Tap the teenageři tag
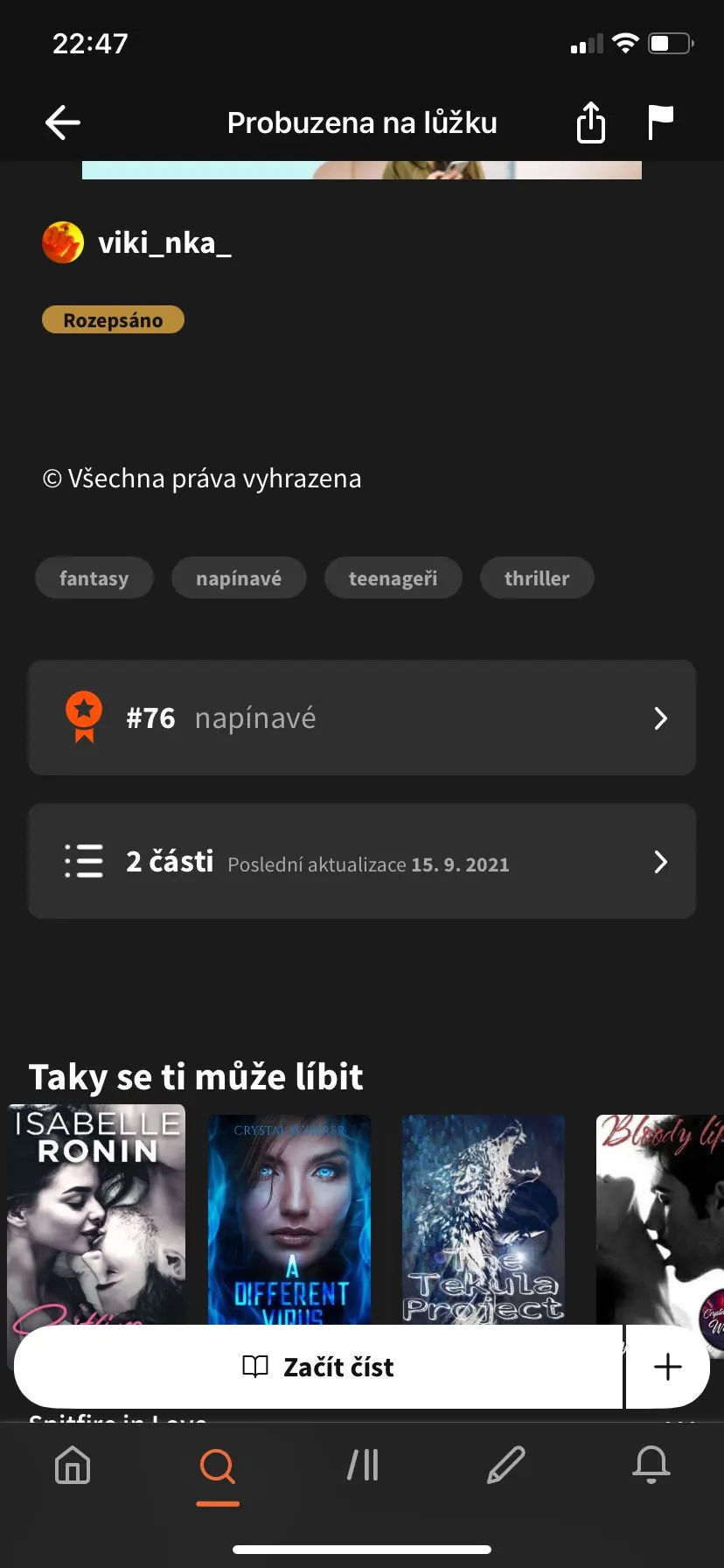 coord(393,578)
